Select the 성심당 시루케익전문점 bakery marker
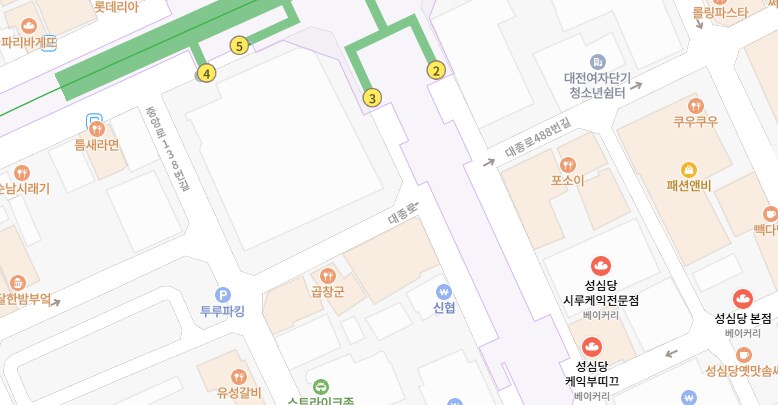The image size is (778, 405). 600,266
